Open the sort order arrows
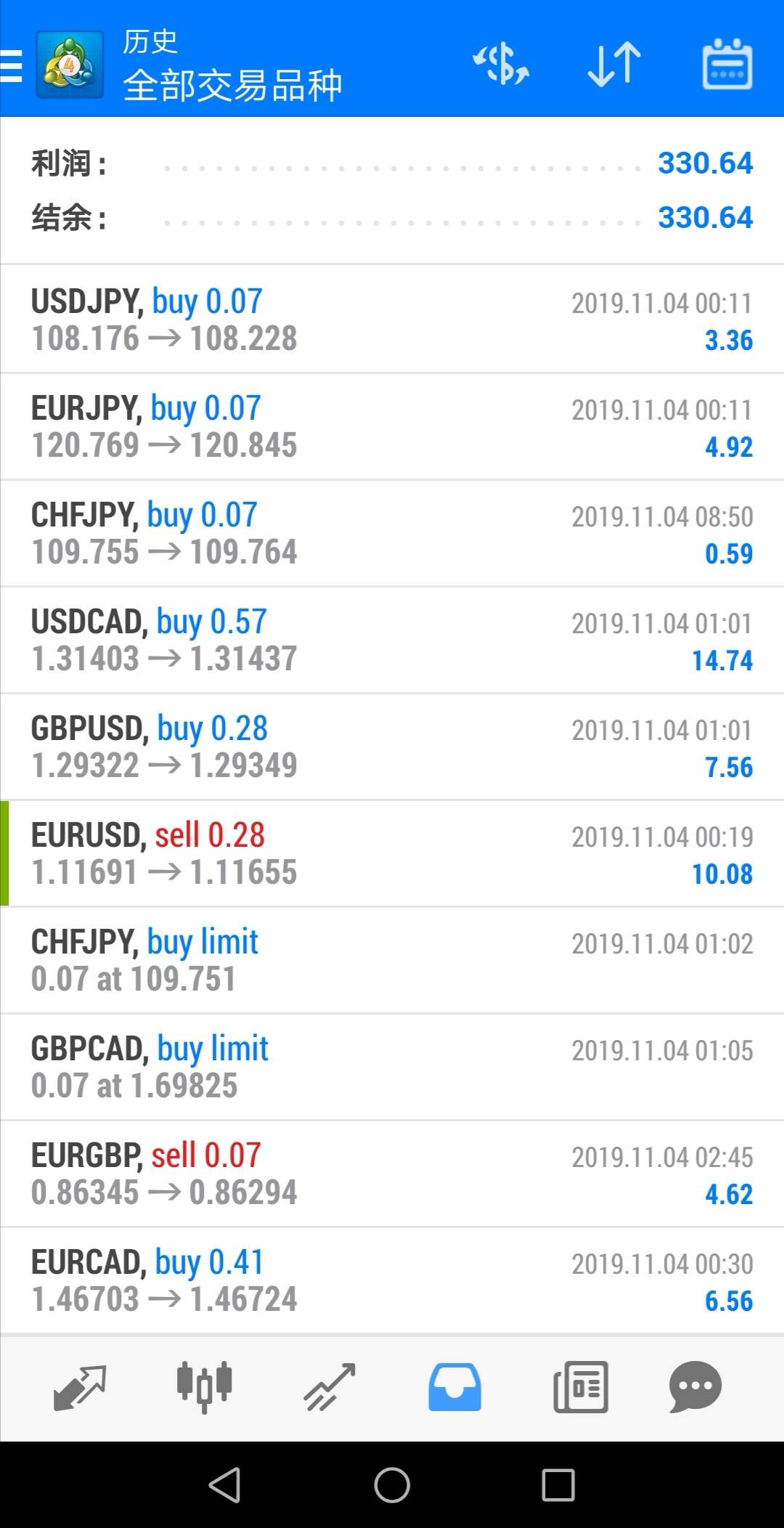 point(614,65)
